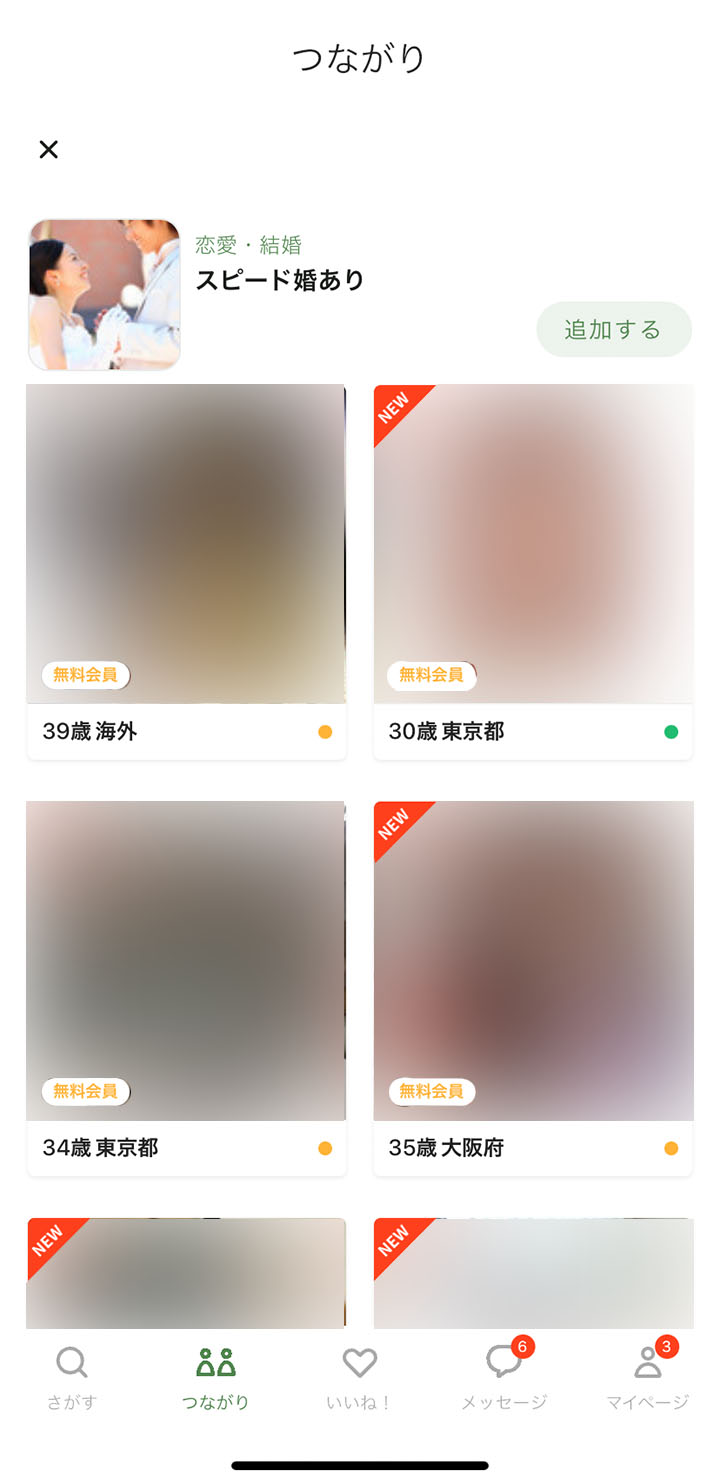Screen dimensions: 720x1484
Task: Switch to the さがす tab
Action: 72,1378
